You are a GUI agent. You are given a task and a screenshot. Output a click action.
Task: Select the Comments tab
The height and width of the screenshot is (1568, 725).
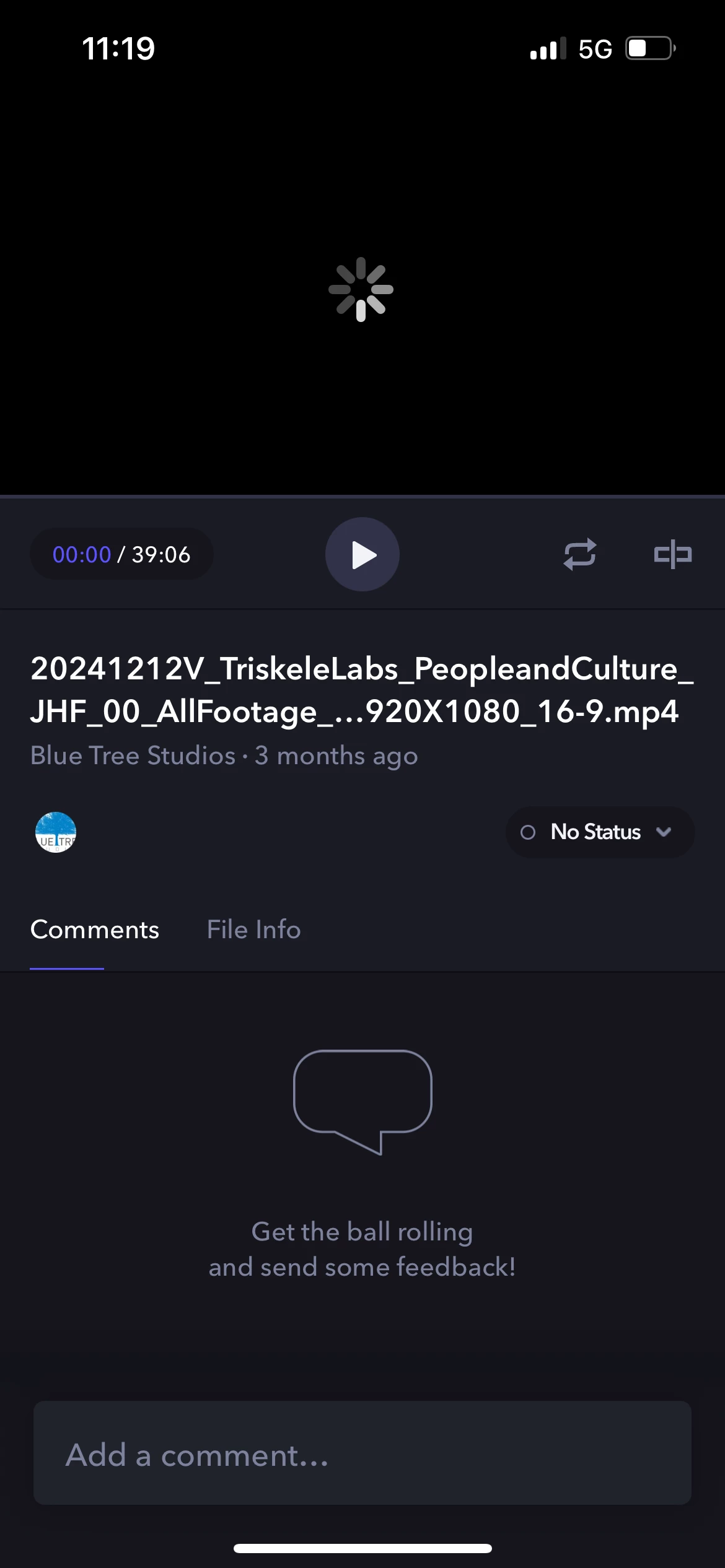click(x=95, y=930)
